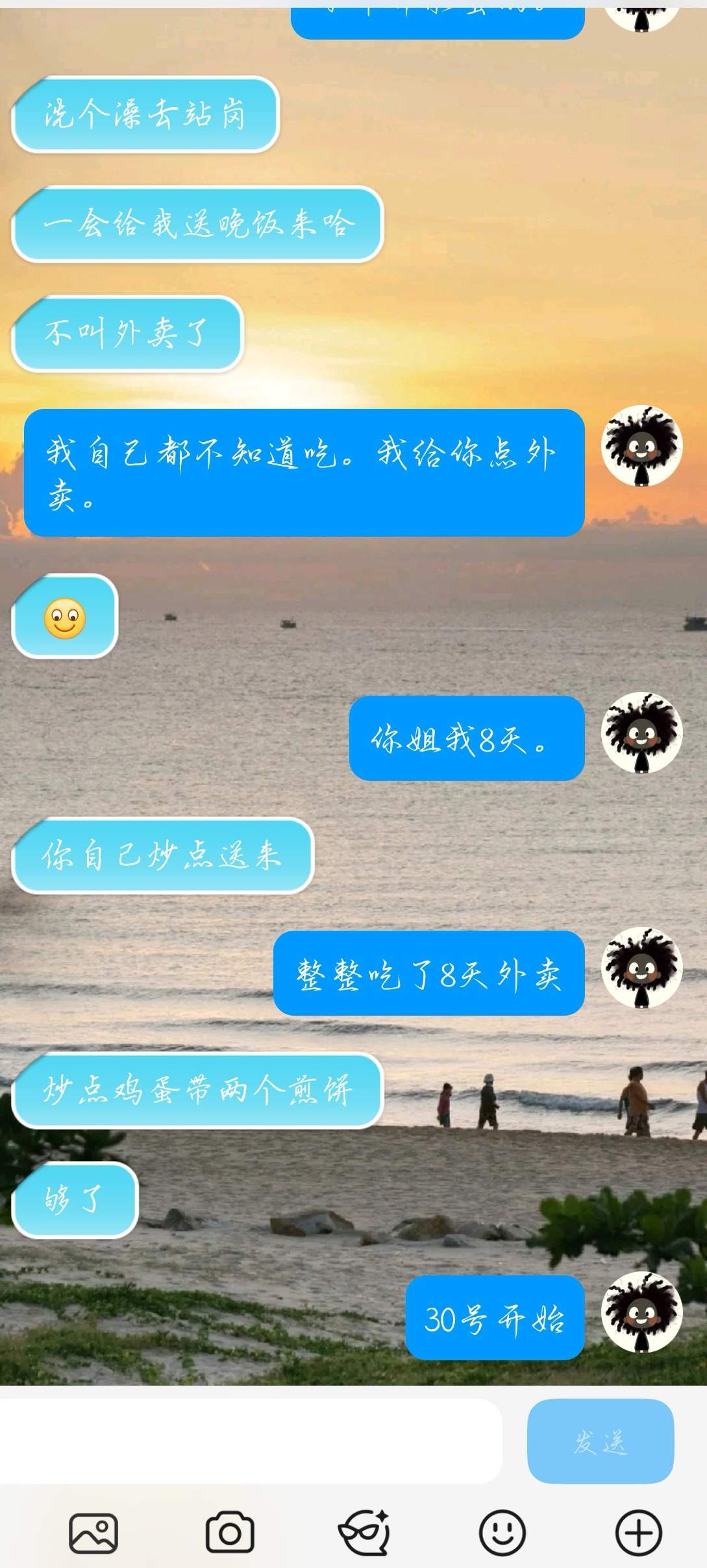
Task: Tap the 炒点鸡蛋带两个煎饼 bubble
Action: click(197, 1090)
